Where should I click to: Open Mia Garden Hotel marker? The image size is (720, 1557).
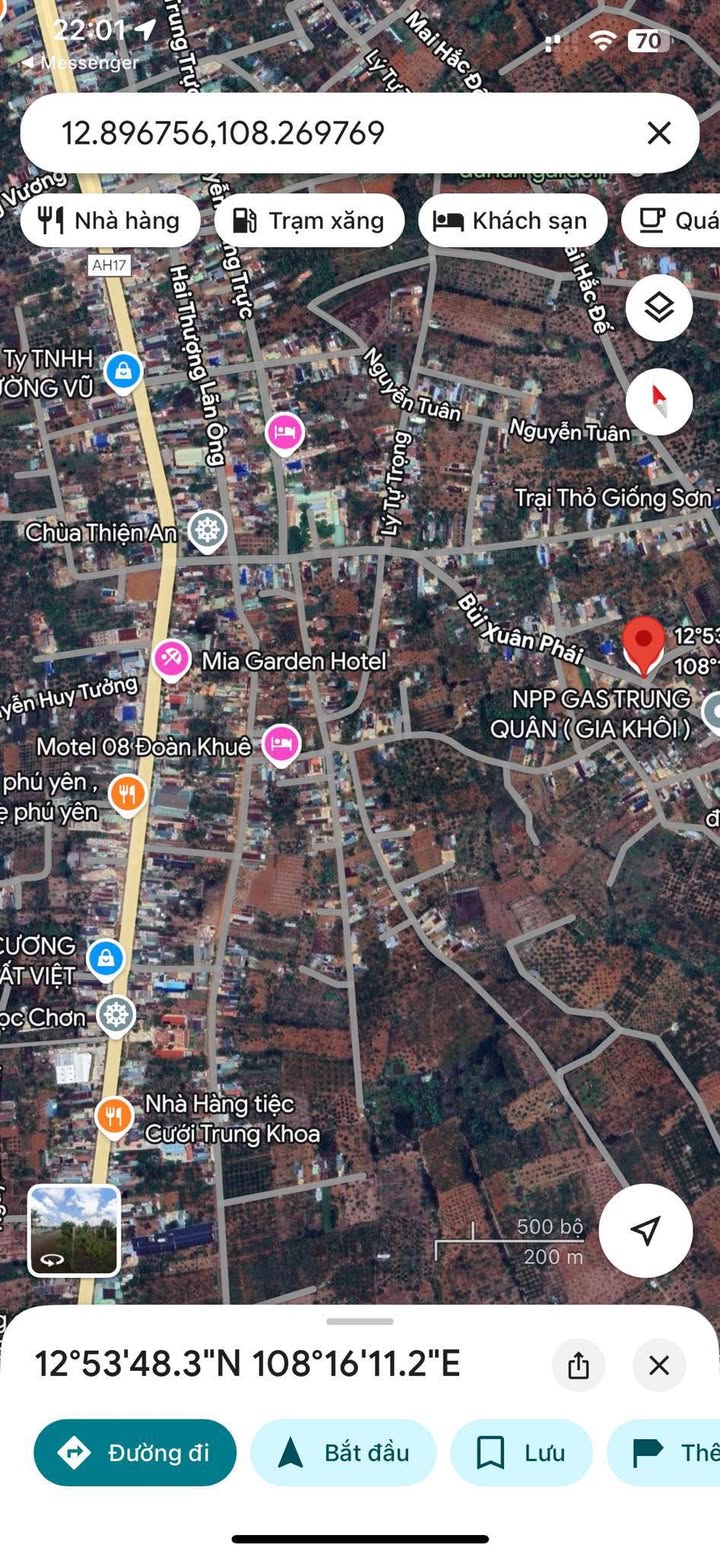click(171, 659)
